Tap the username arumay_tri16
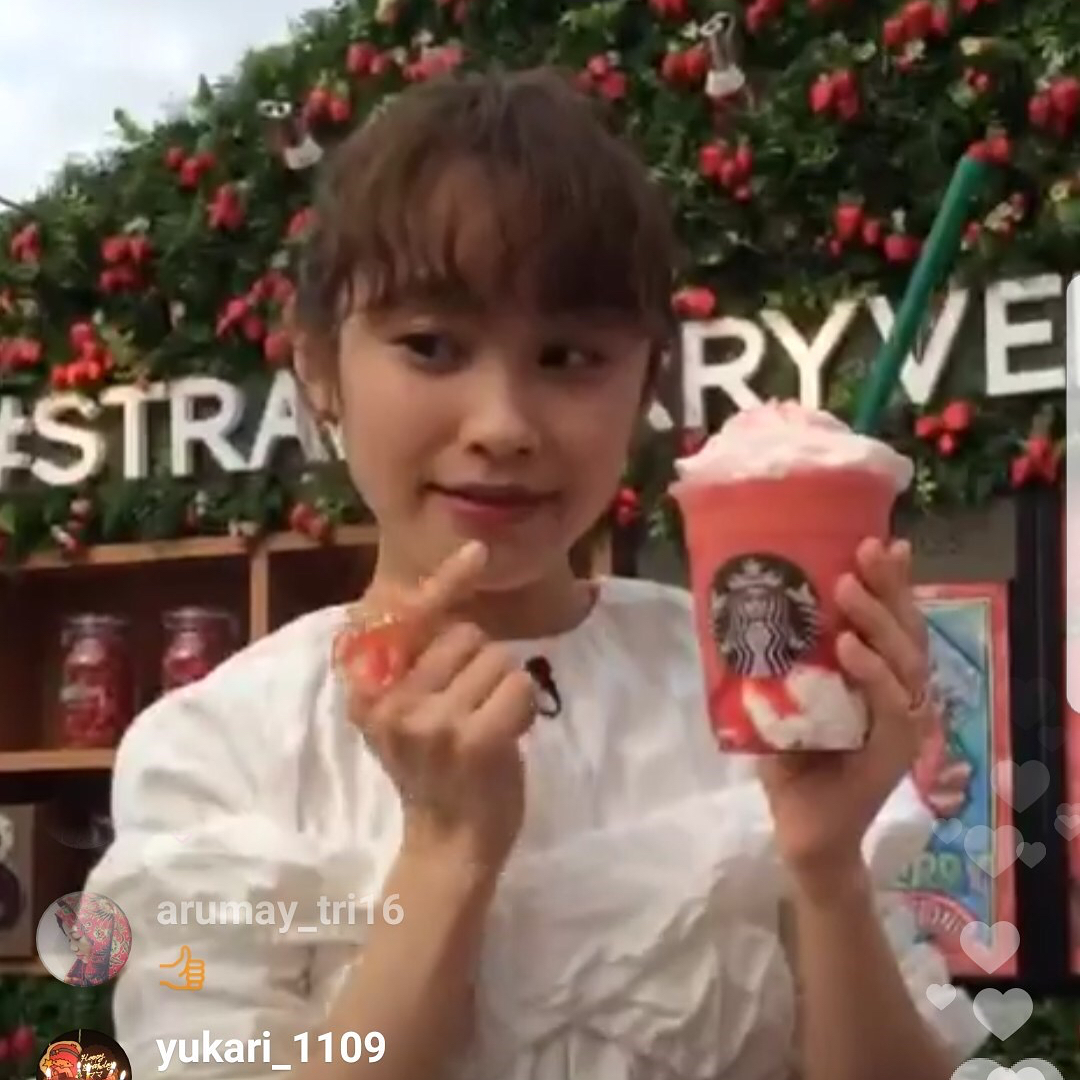This screenshot has width=1080, height=1080. coord(280,911)
